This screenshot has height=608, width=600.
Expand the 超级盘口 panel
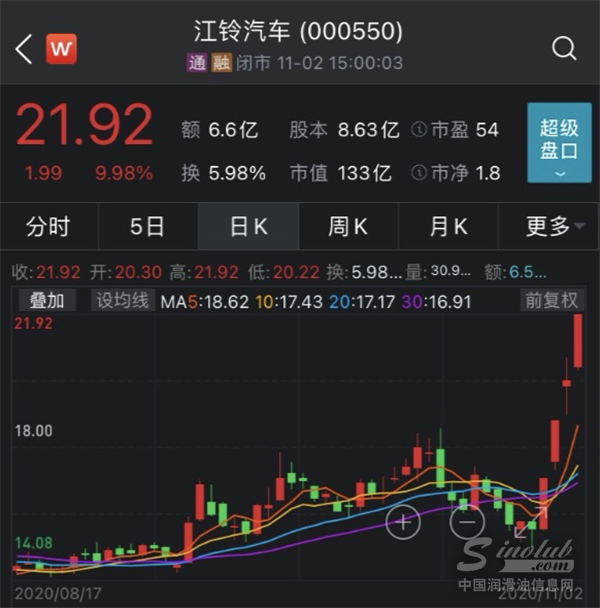(x=559, y=142)
